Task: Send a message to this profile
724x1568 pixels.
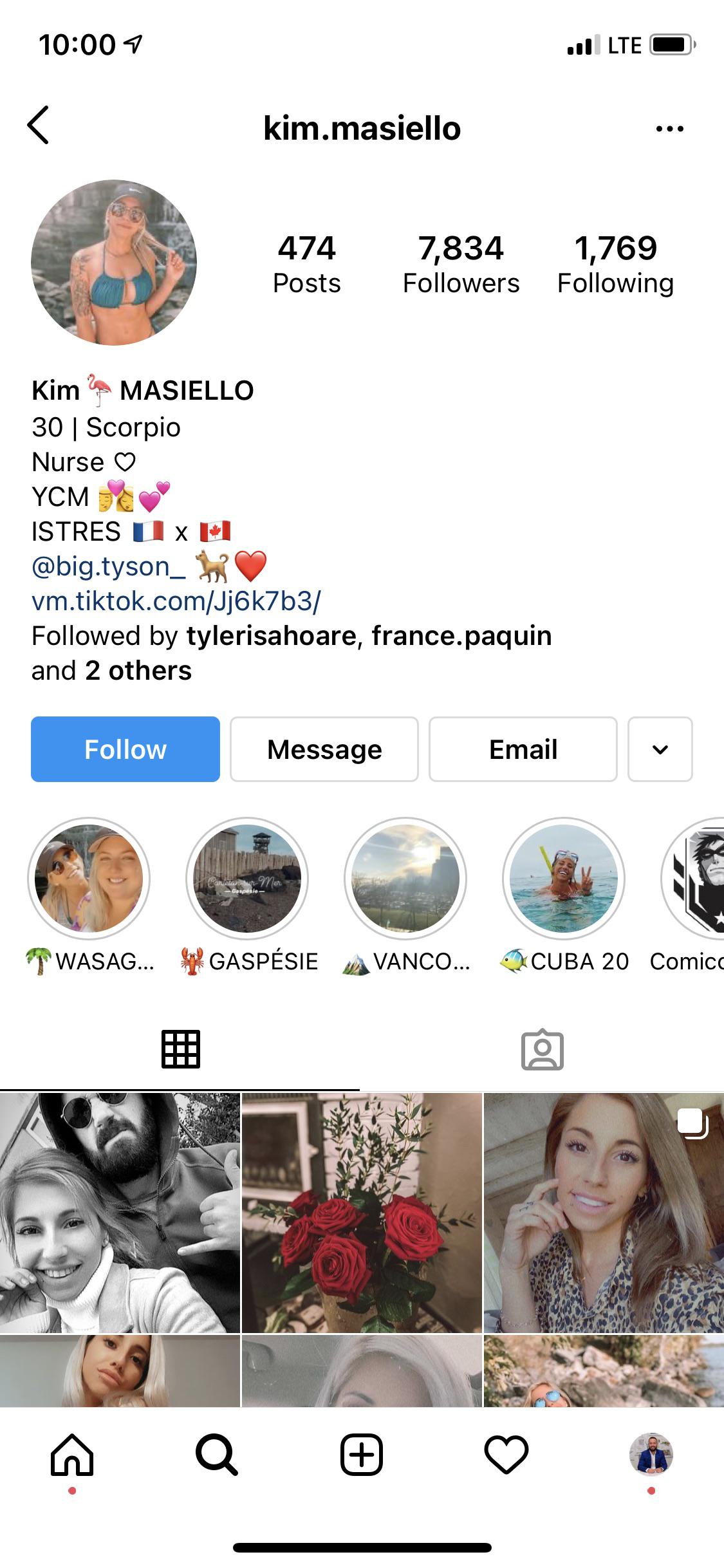Action: point(324,749)
